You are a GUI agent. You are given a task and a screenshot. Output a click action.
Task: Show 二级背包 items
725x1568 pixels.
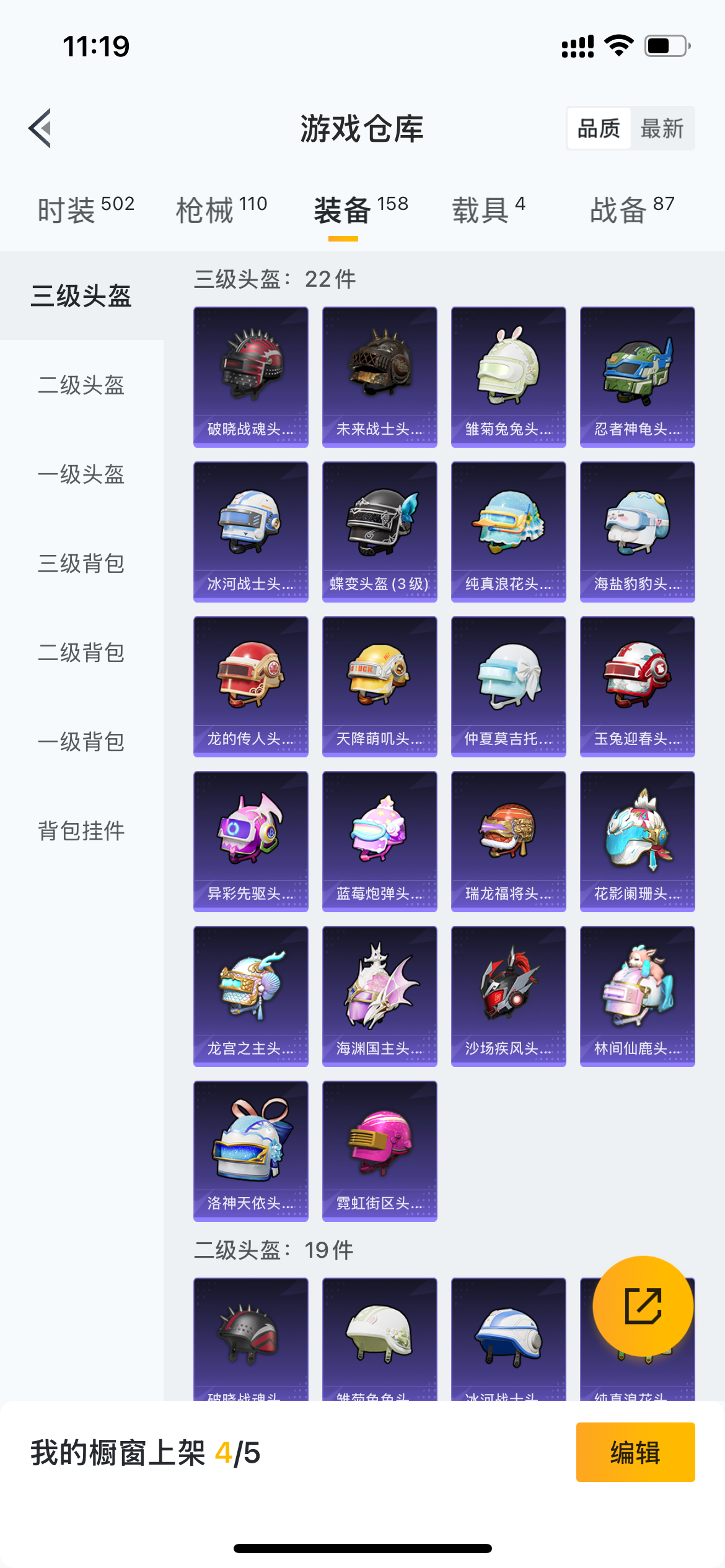point(81,653)
